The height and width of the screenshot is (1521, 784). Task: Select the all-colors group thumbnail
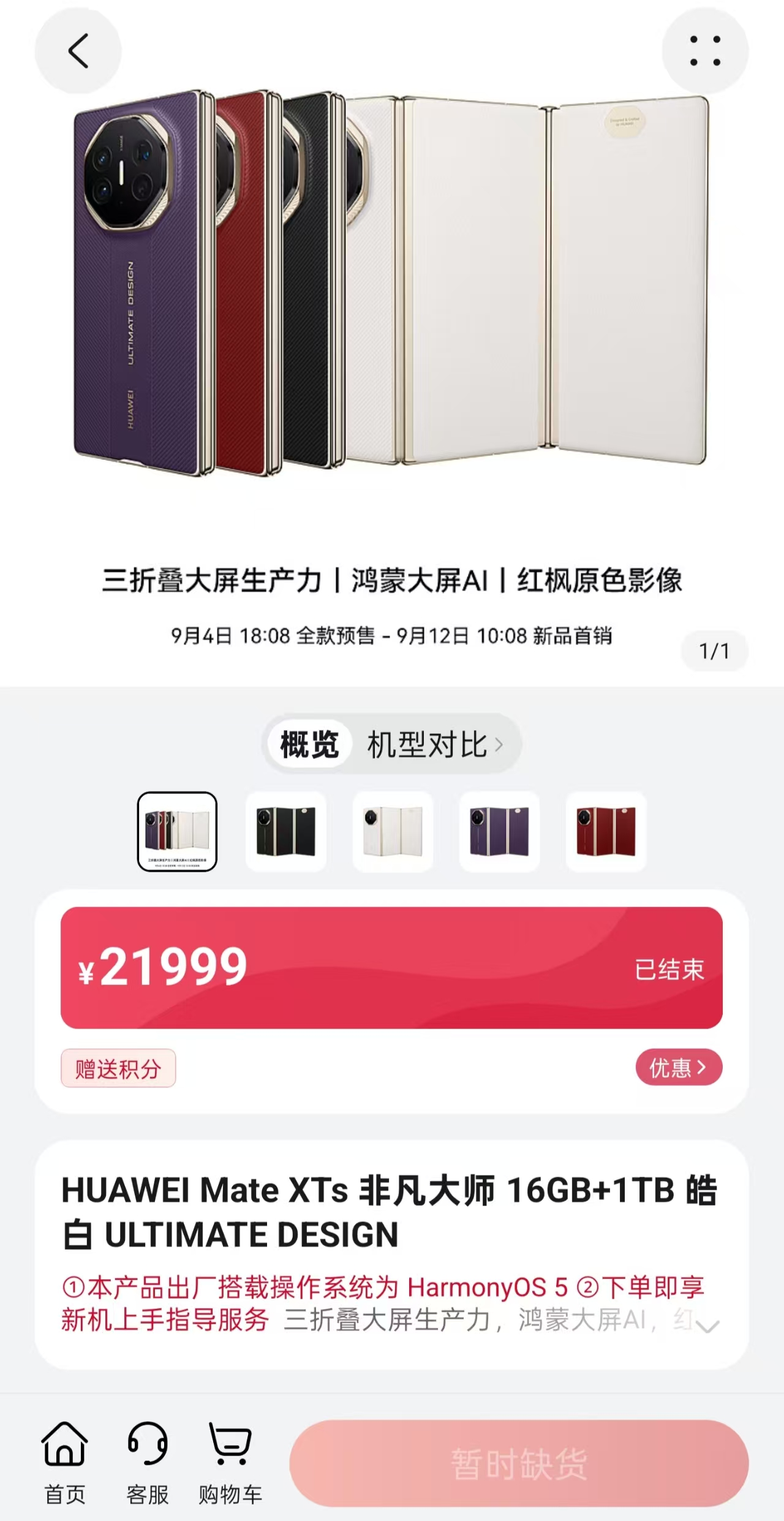[x=177, y=831]
